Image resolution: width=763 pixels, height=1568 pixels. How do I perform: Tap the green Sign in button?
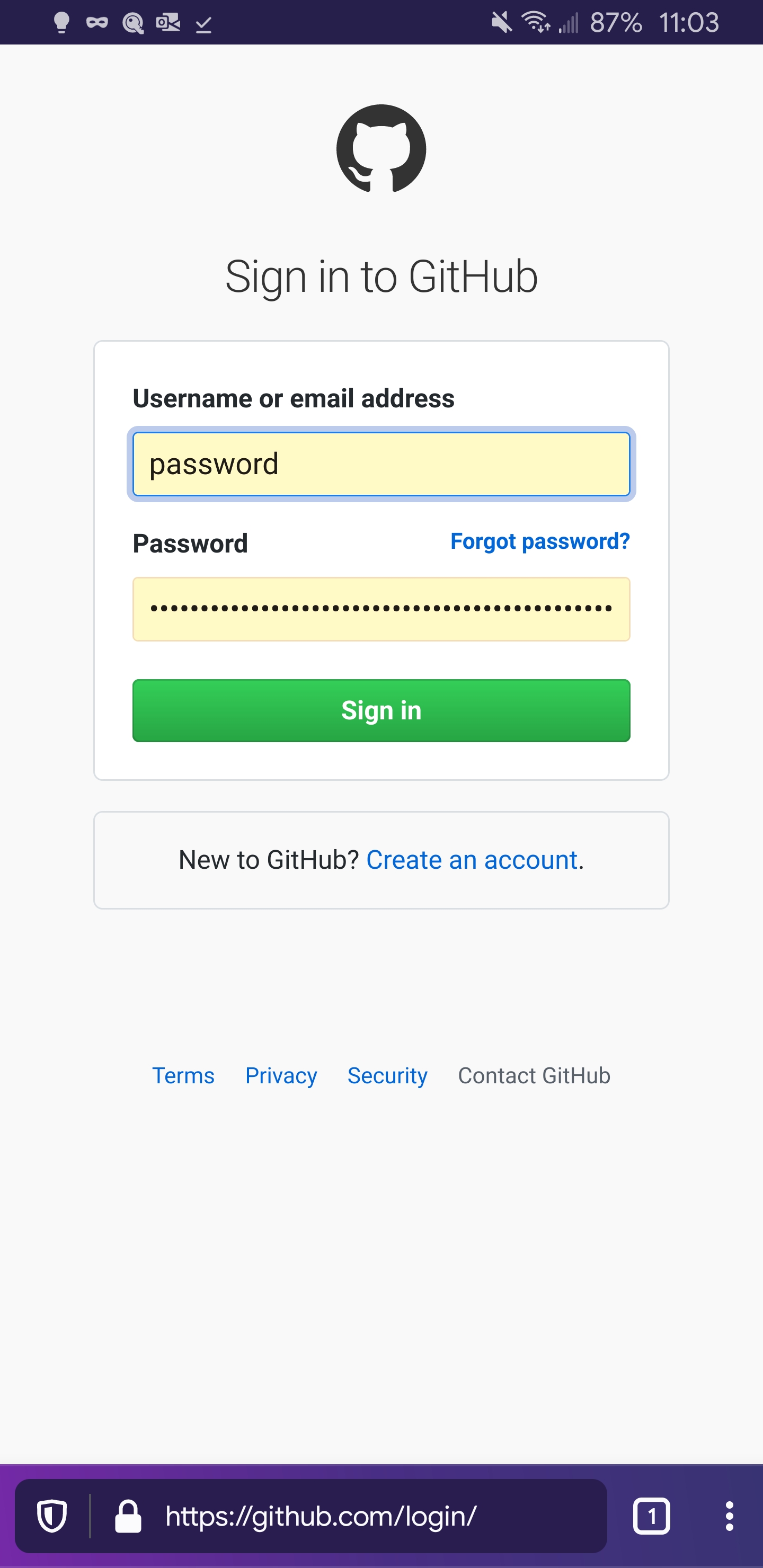click(x=381, y=710)
